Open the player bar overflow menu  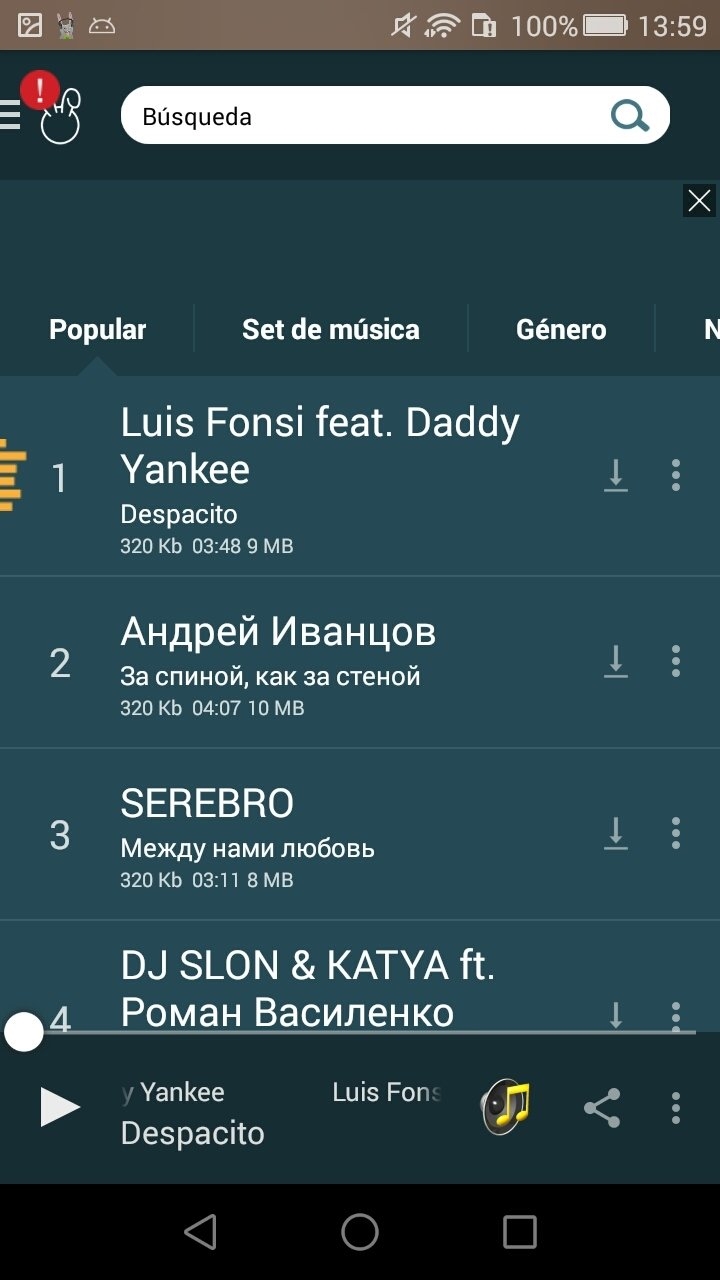(x=676, y=1108)
